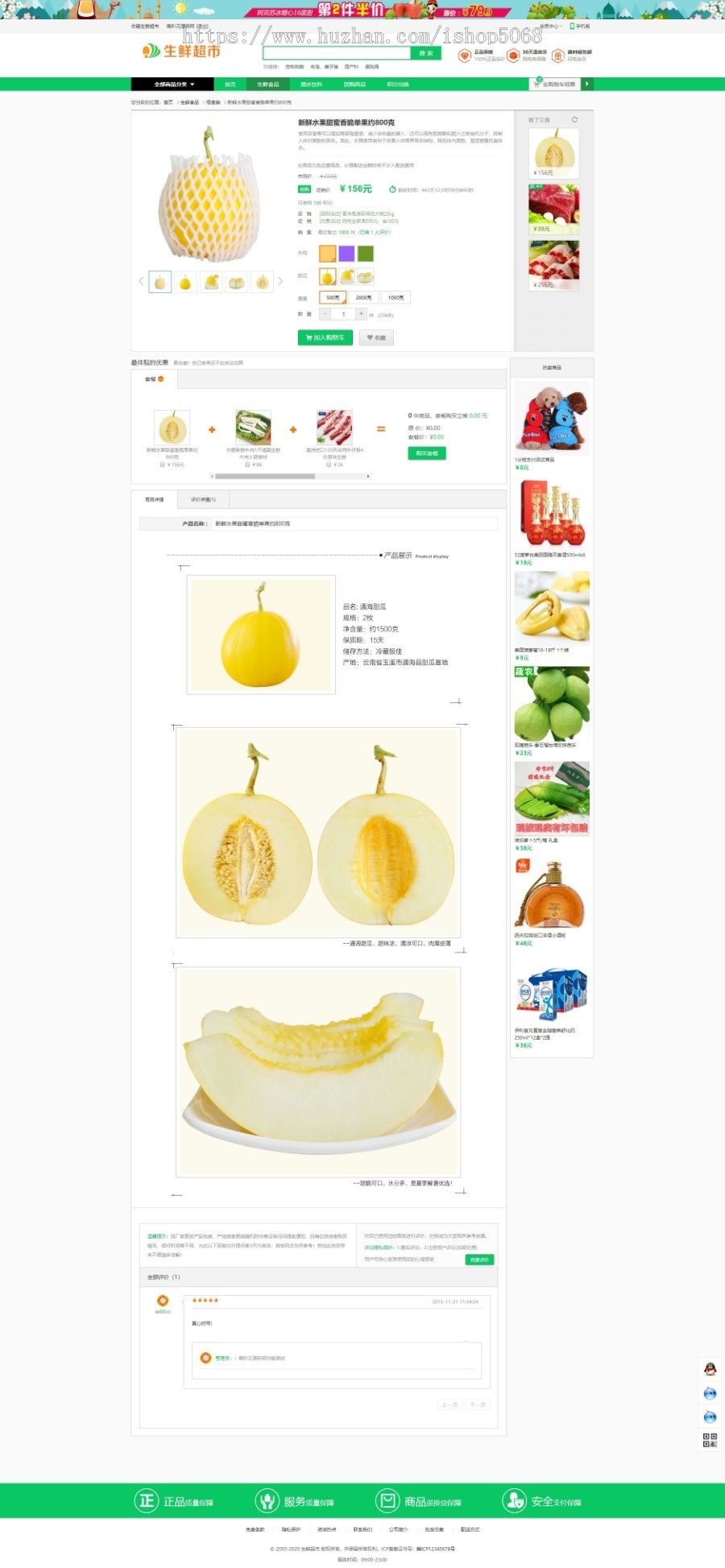Select the purple color swatch option
This screenshot has height=1568, width=725.
coord(347,254)
